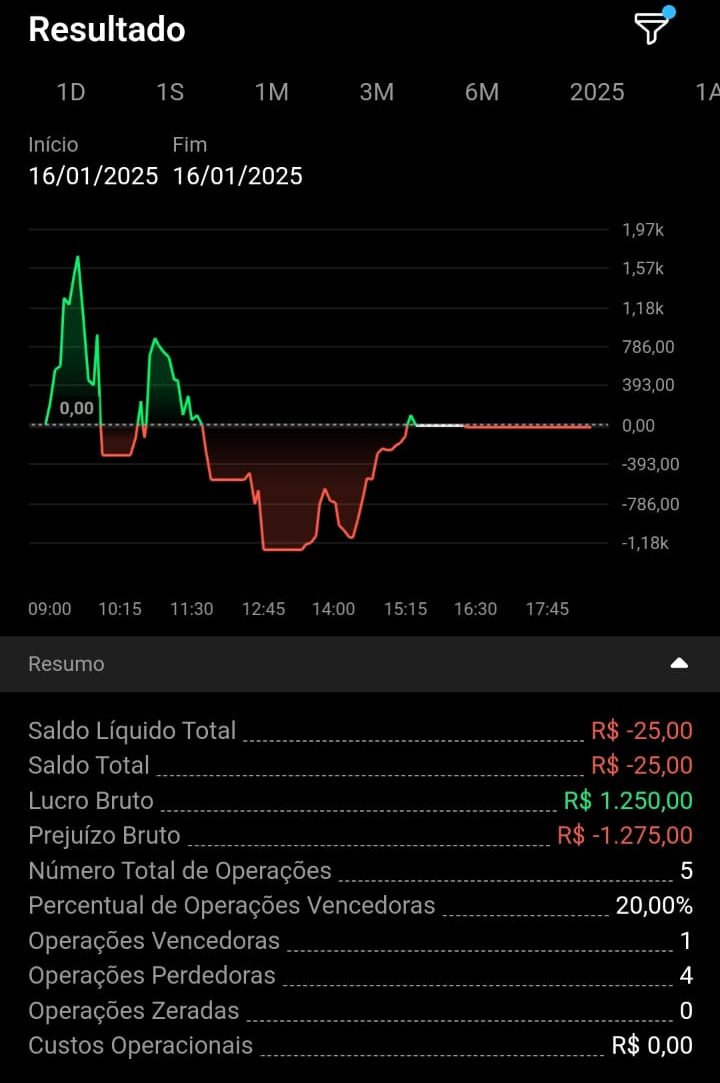Change the Início start date
This screenshot has width=720, height=1083.
93,176
